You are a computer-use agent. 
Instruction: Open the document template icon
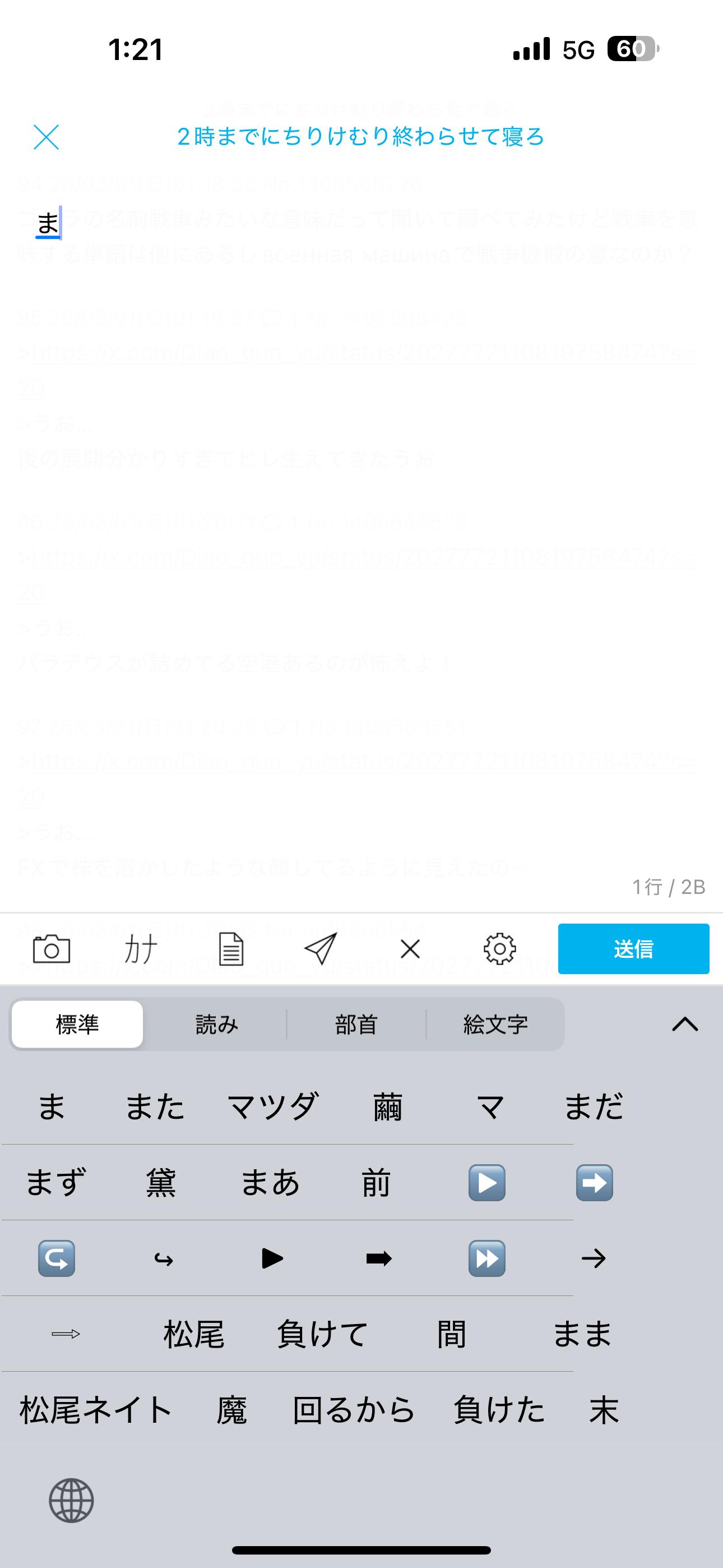pos(231,949)
